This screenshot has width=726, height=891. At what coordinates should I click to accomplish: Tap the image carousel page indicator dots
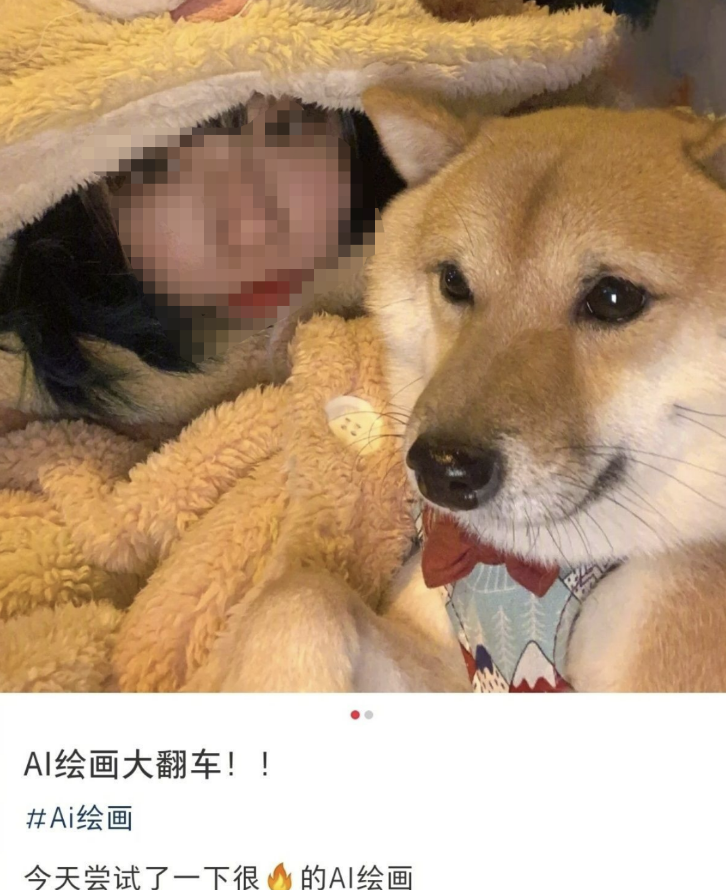[x=362, y=715]
